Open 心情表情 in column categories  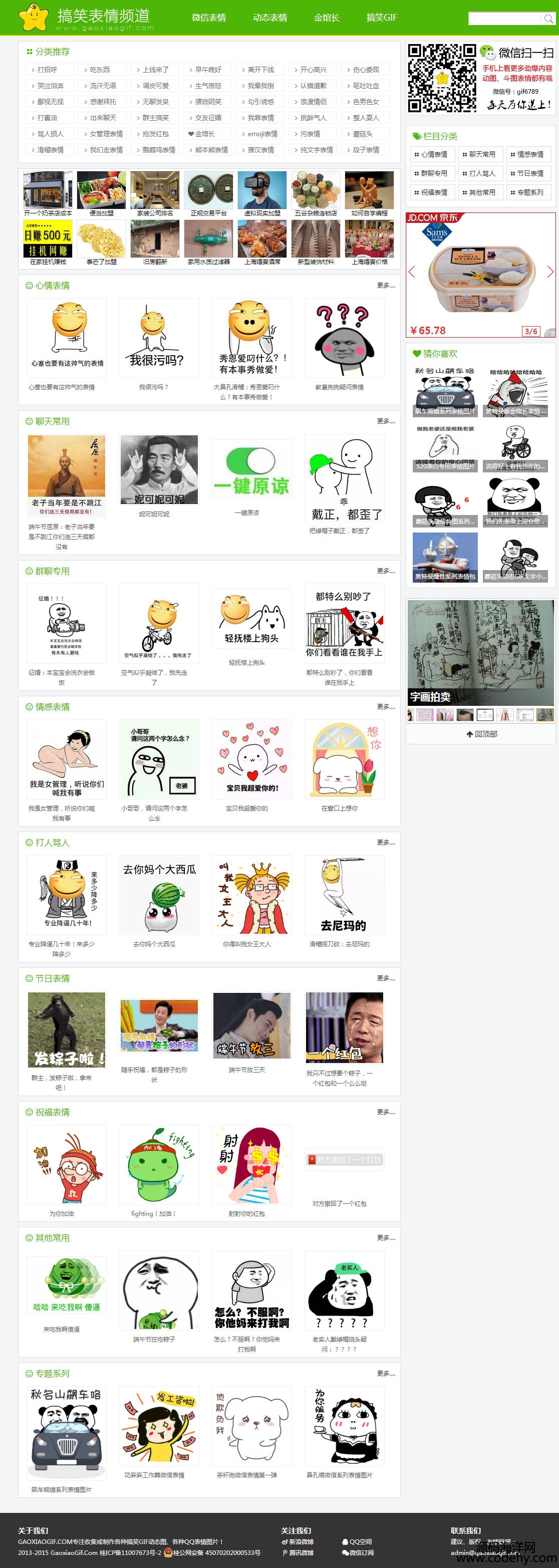[x=431, y=155]
